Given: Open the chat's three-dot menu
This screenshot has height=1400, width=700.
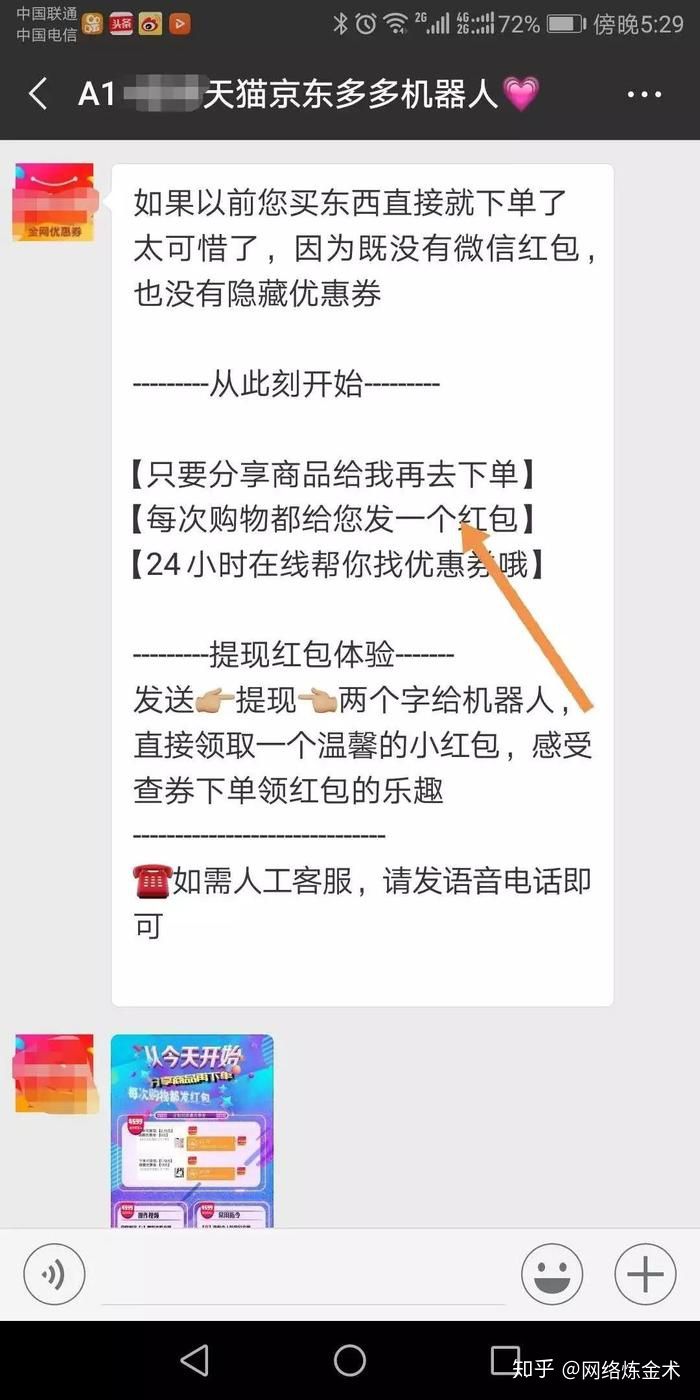Looking at the screenshot, I should coord(644,95).
